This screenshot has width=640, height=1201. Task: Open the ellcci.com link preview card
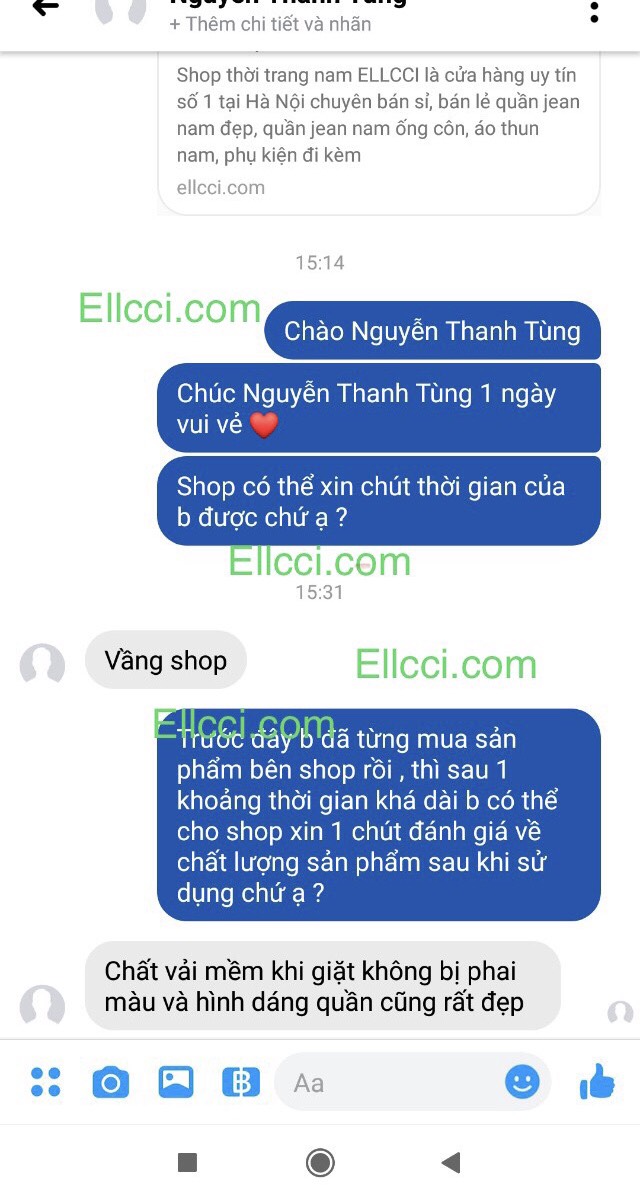(378, 130)
